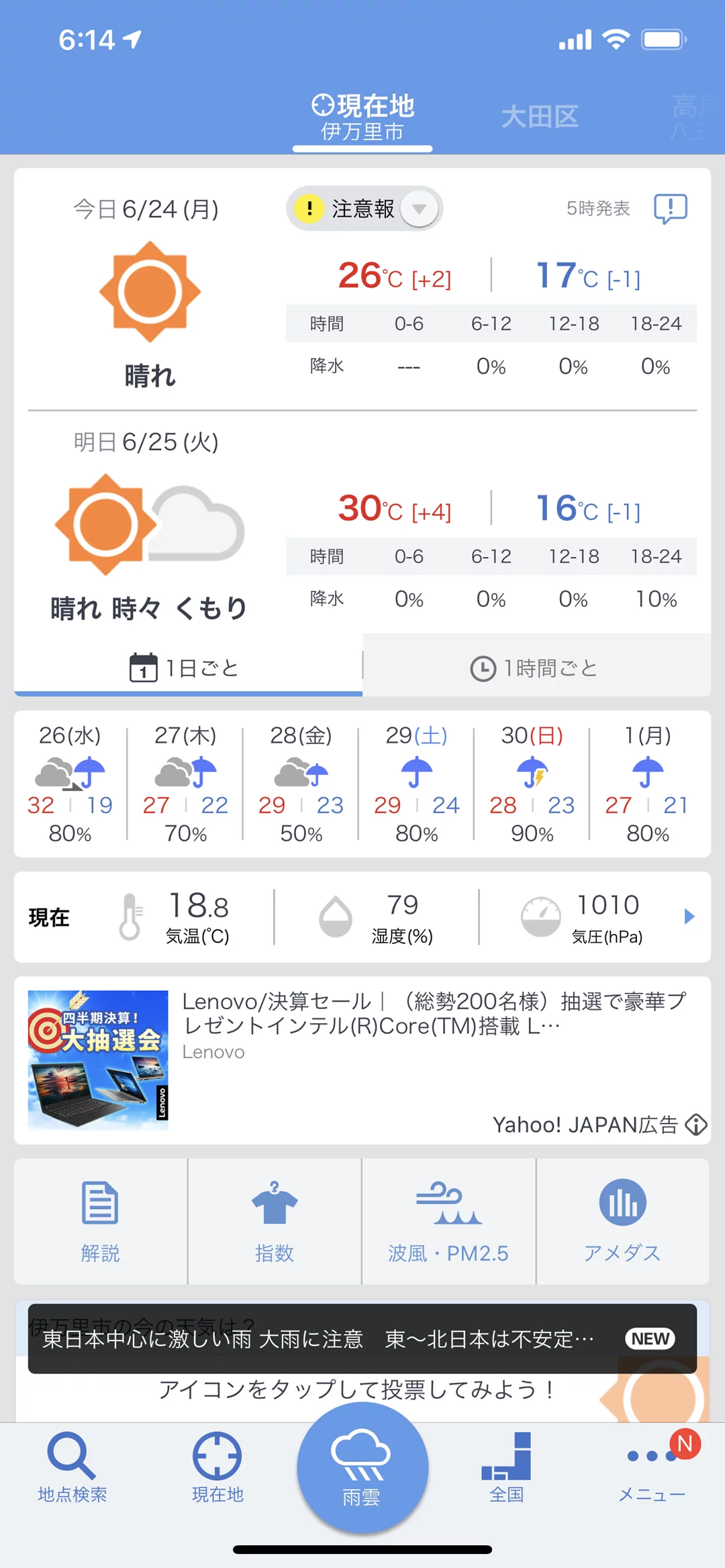The width and height of the screenshot is (725, 1568).
Task: Open the forecast comment bubble icon
Action: [x=670, y=209]
